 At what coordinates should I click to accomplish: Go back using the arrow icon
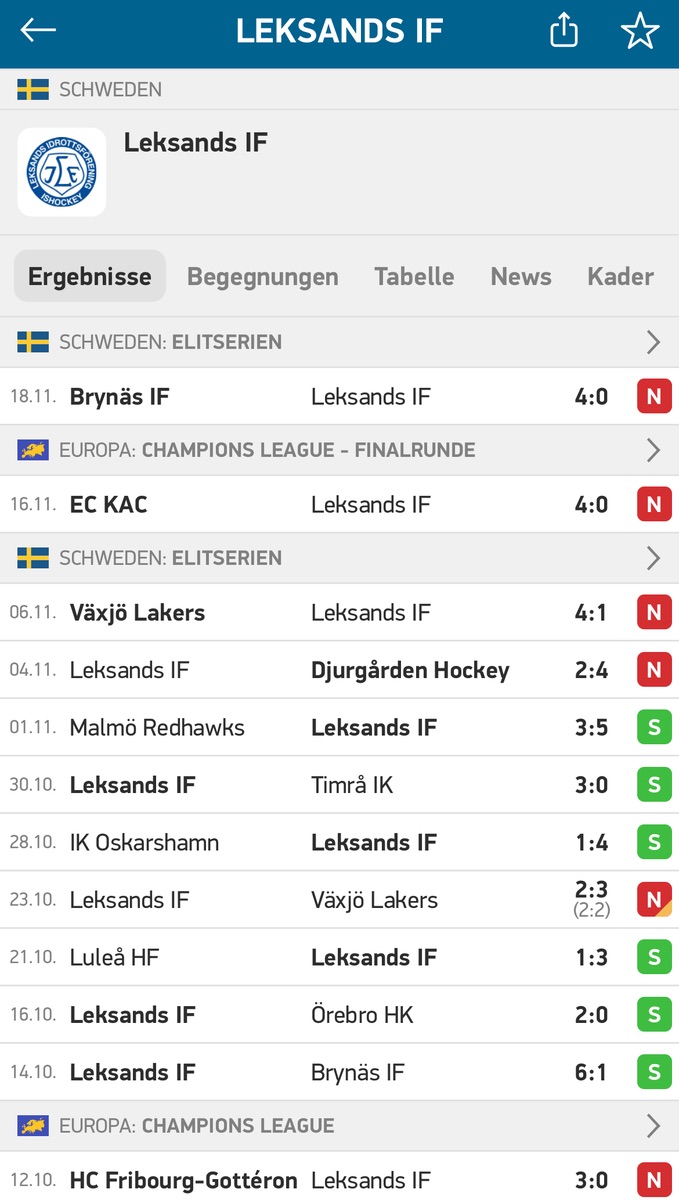[x=38, y=31]
